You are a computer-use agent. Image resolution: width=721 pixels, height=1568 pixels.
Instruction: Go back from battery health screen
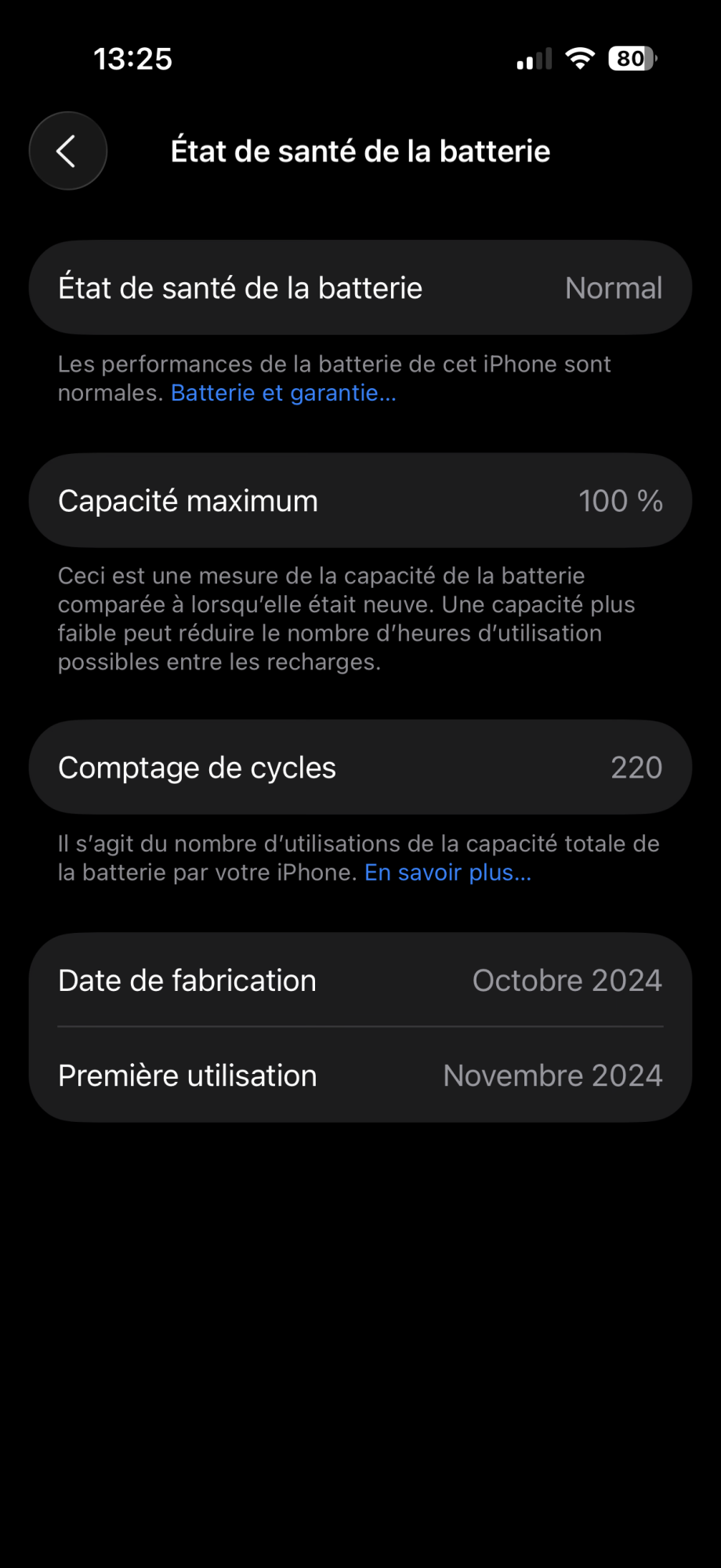[x=68, y=151]
